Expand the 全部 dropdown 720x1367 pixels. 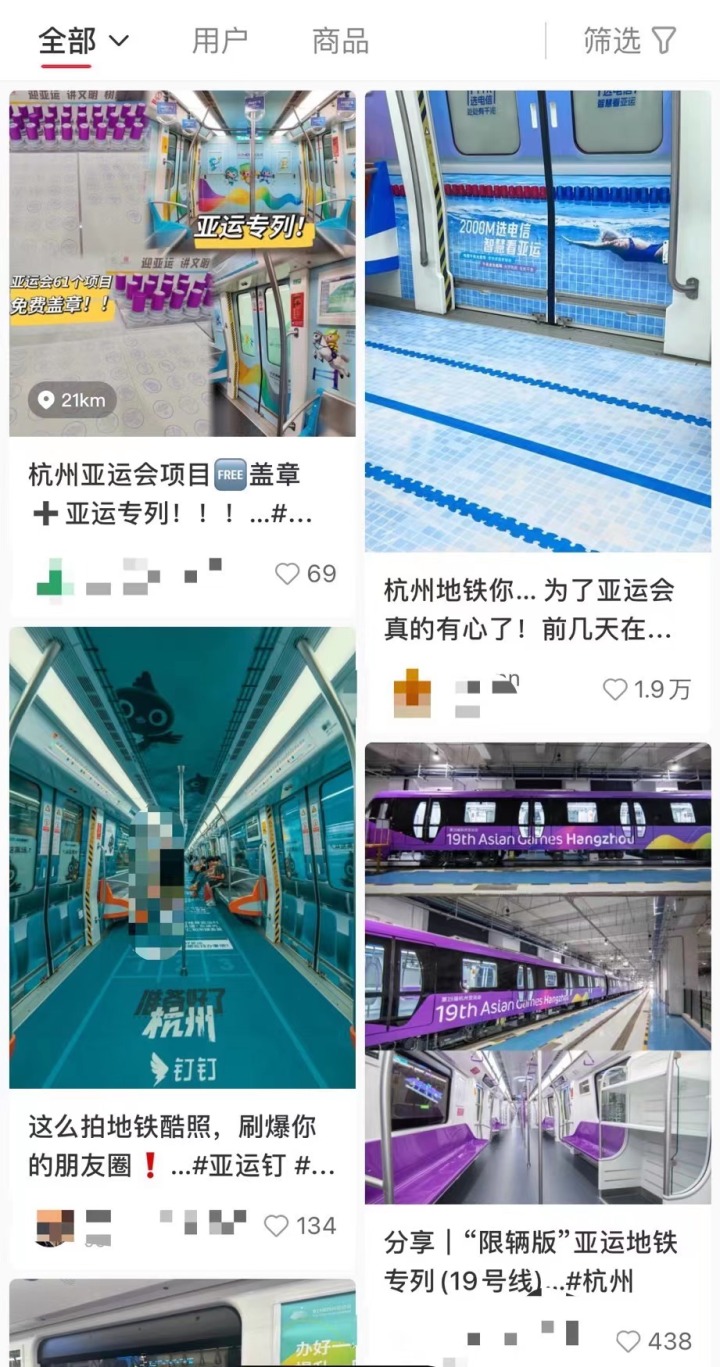(x=84, y=41)
